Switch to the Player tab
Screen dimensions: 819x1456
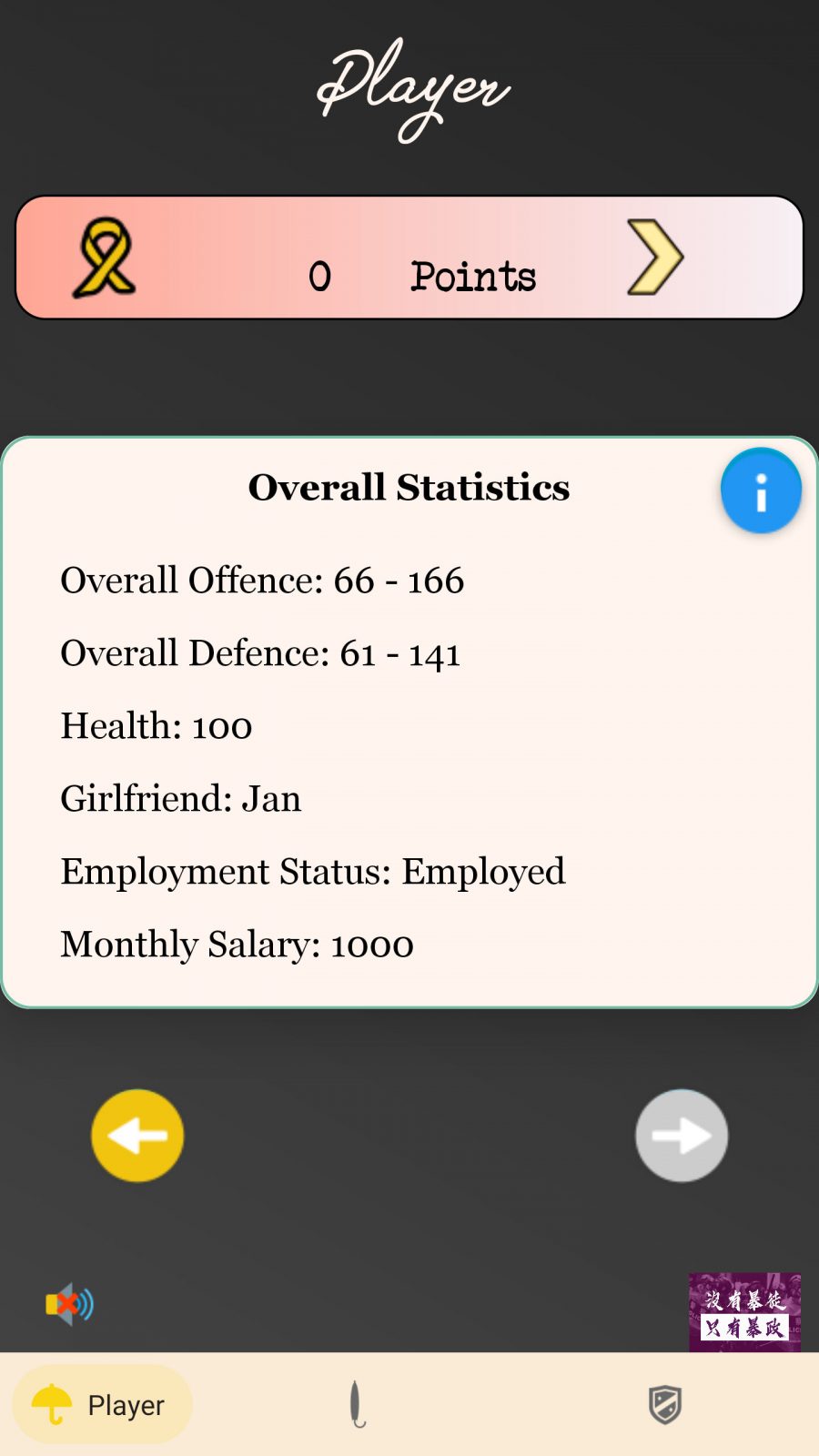click(102, 1404)
